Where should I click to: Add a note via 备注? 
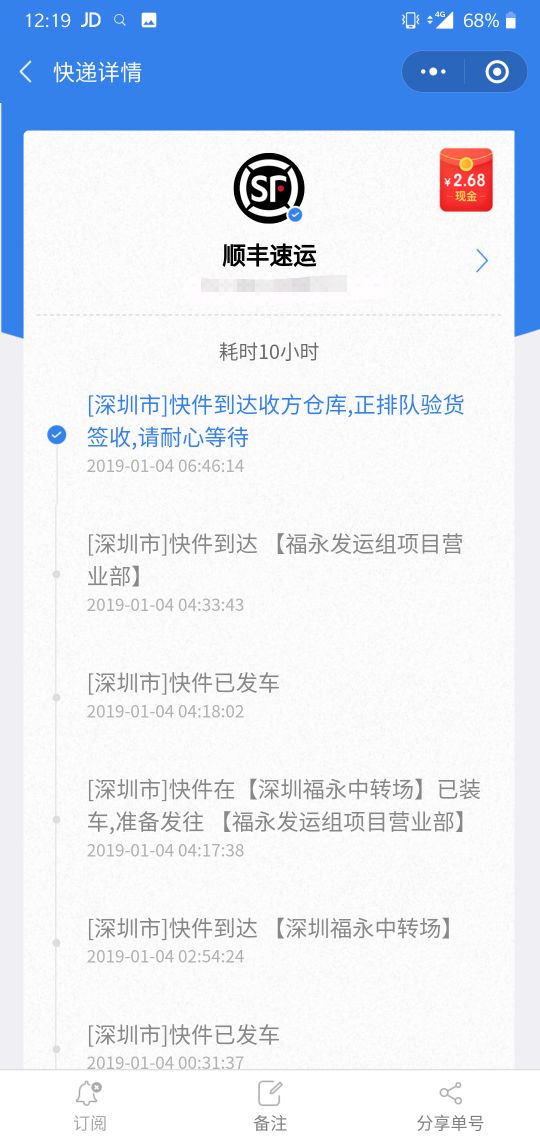point(270,1105)
